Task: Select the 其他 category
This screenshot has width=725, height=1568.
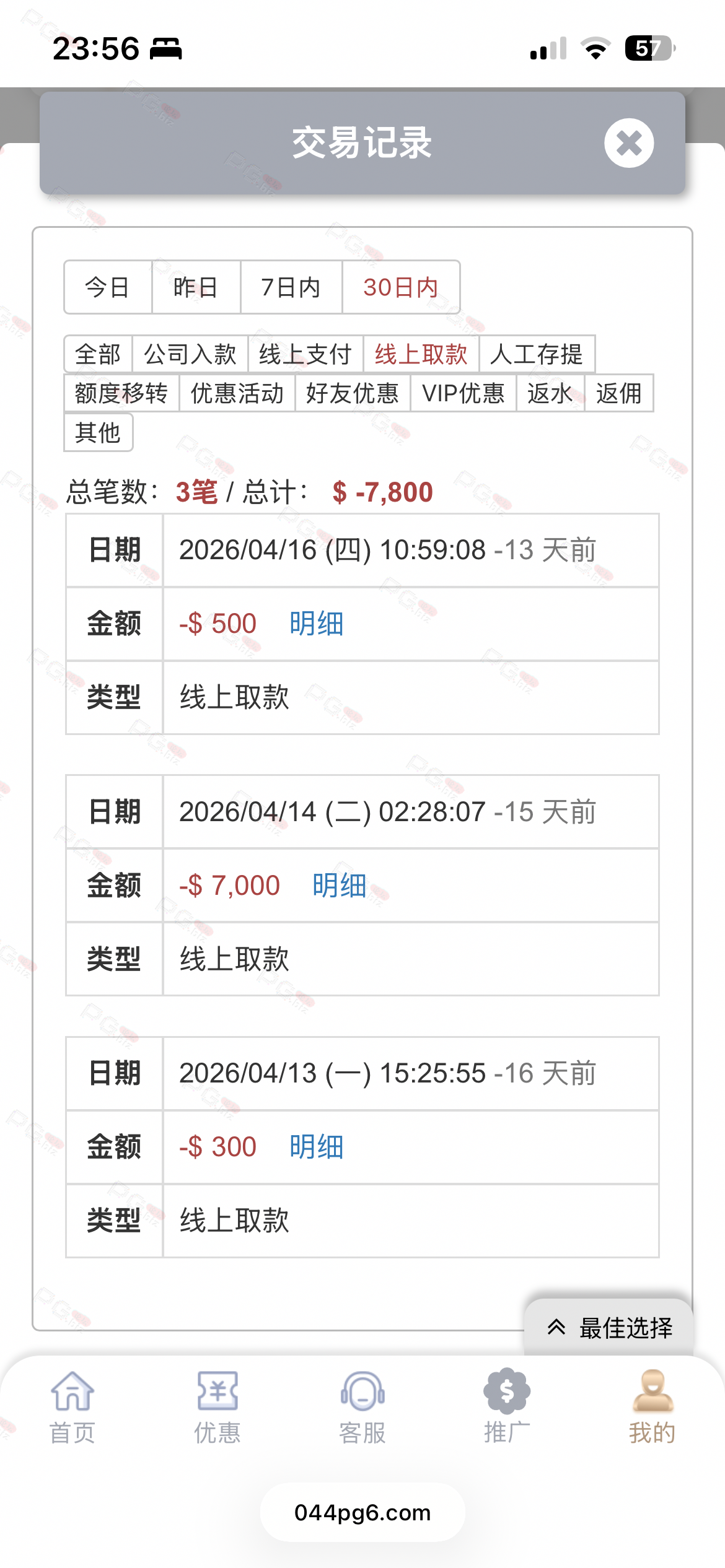Action: coord(98,432)
